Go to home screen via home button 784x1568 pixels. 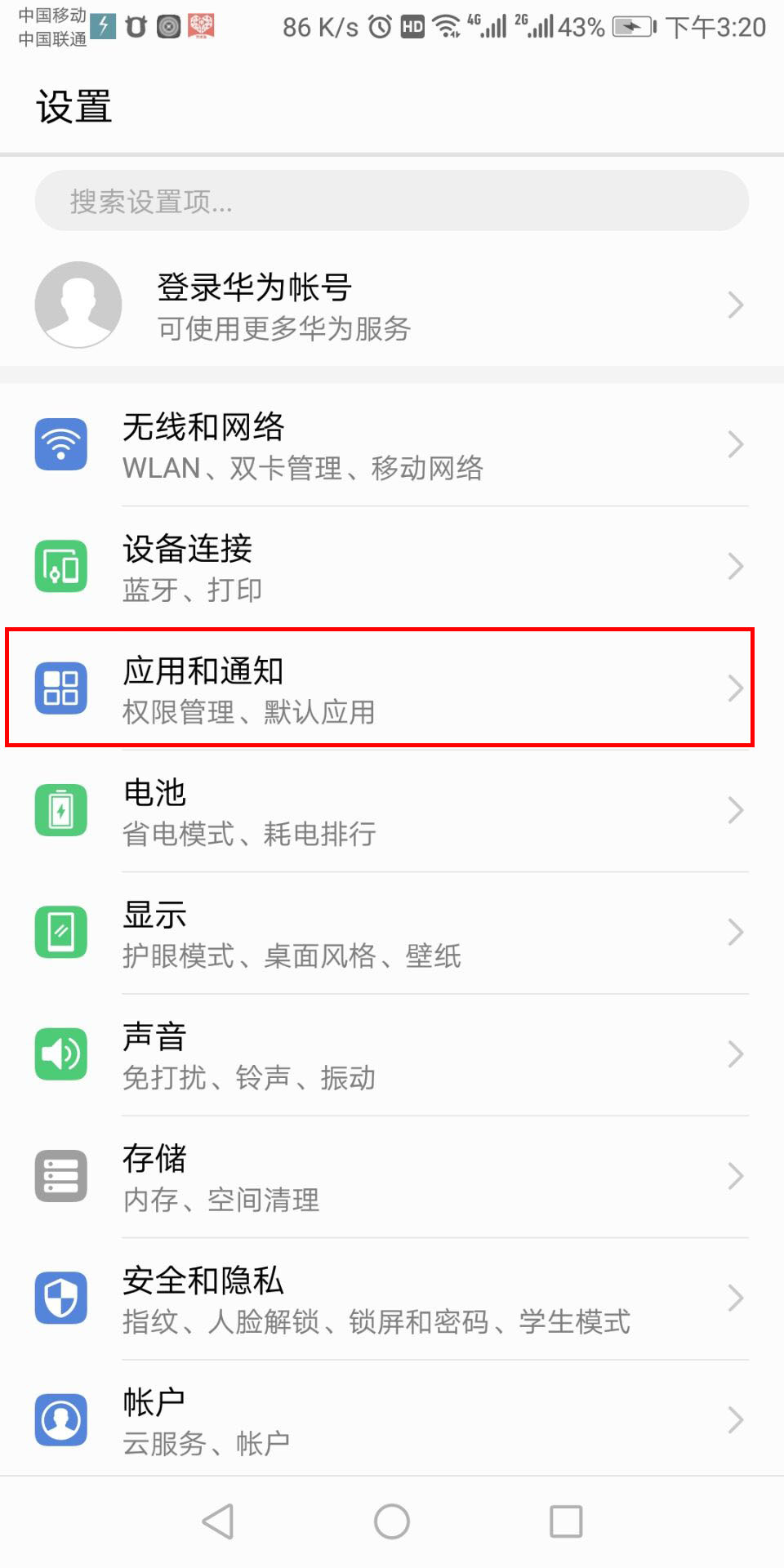pos(392,1521)
